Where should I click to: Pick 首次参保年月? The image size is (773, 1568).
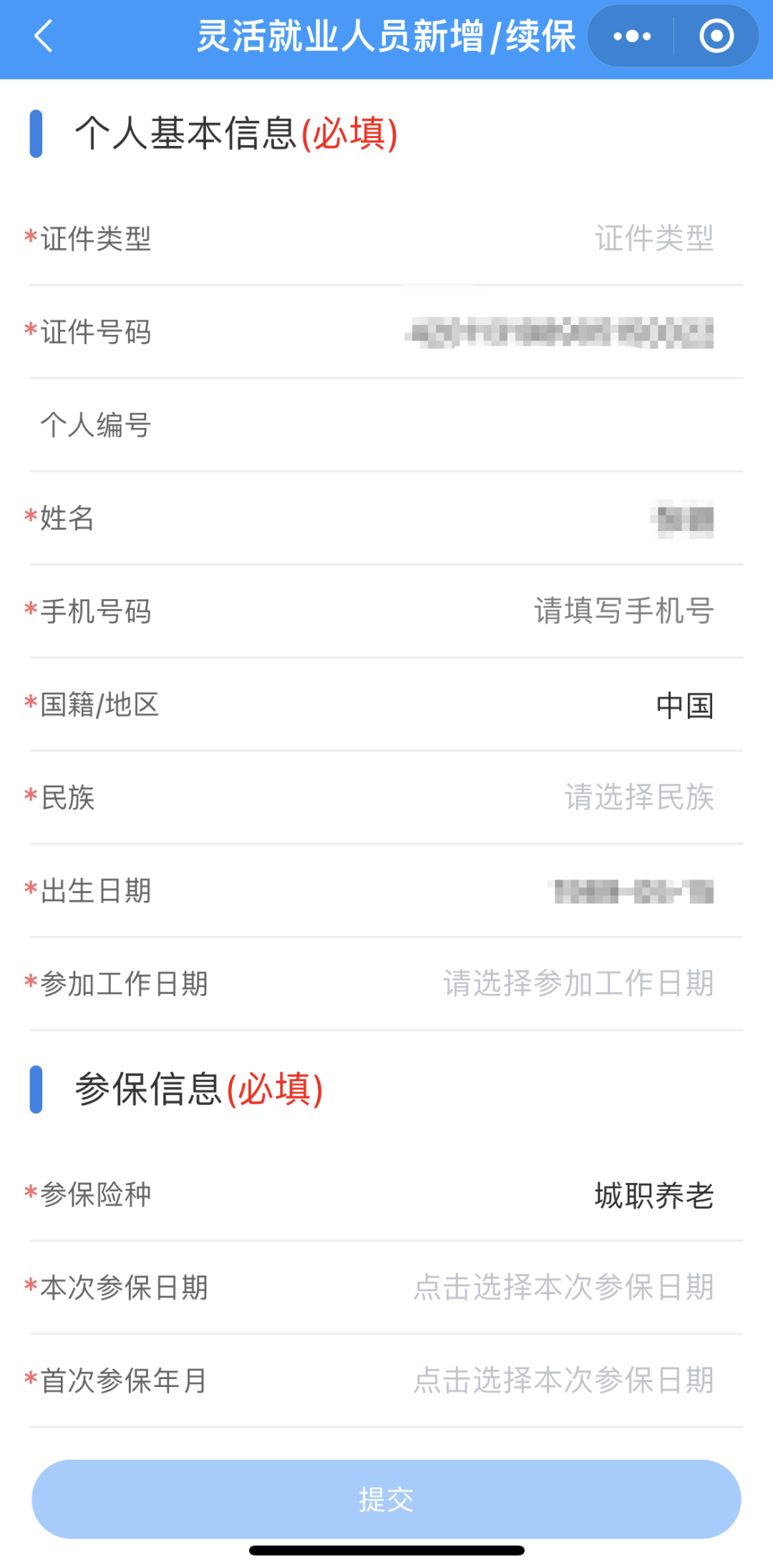coord(386,1380)
